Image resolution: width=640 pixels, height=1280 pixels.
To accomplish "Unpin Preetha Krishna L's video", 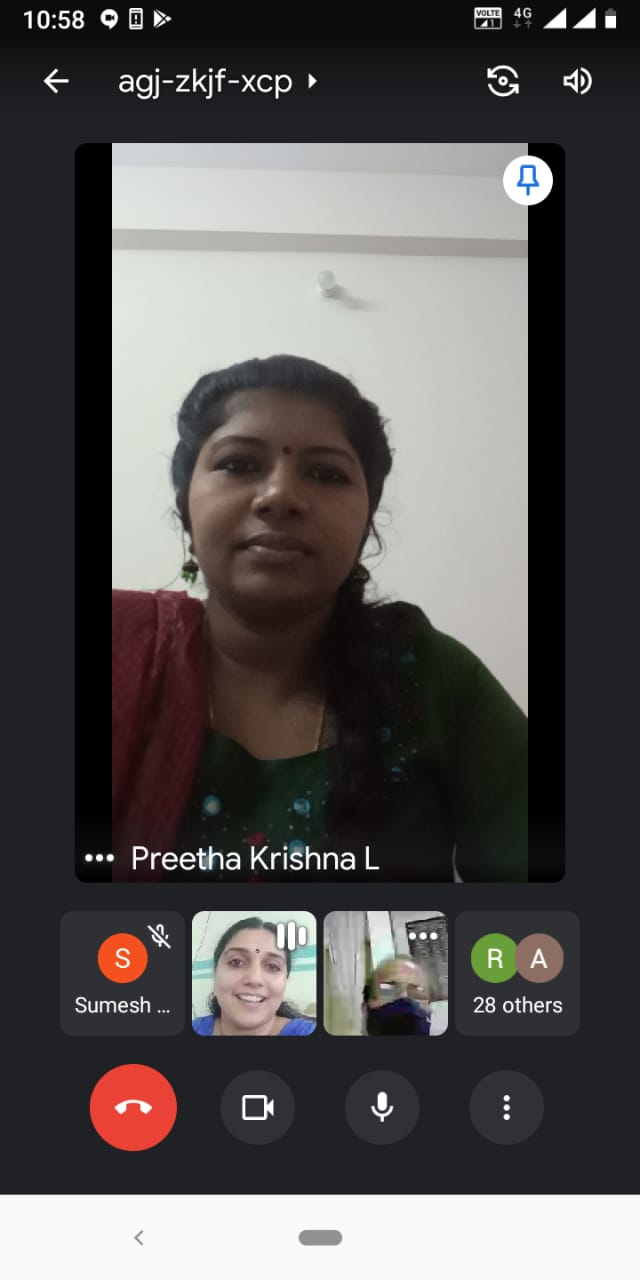I will (527, 181).
